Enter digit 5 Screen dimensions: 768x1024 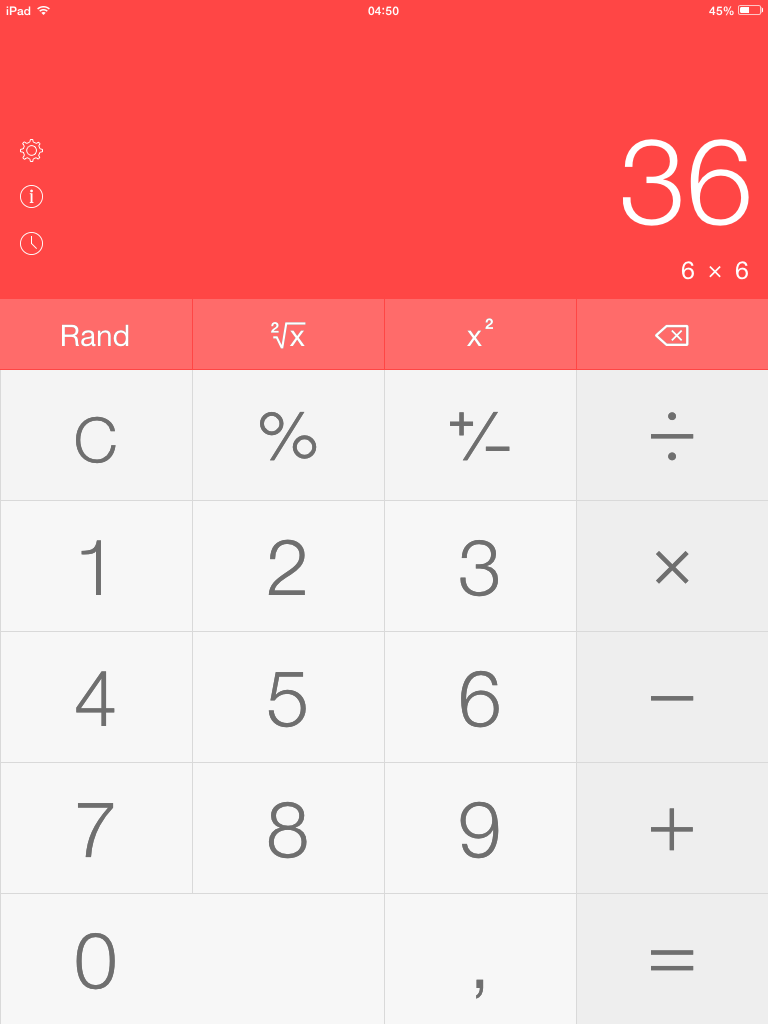[x=288, y=698]
